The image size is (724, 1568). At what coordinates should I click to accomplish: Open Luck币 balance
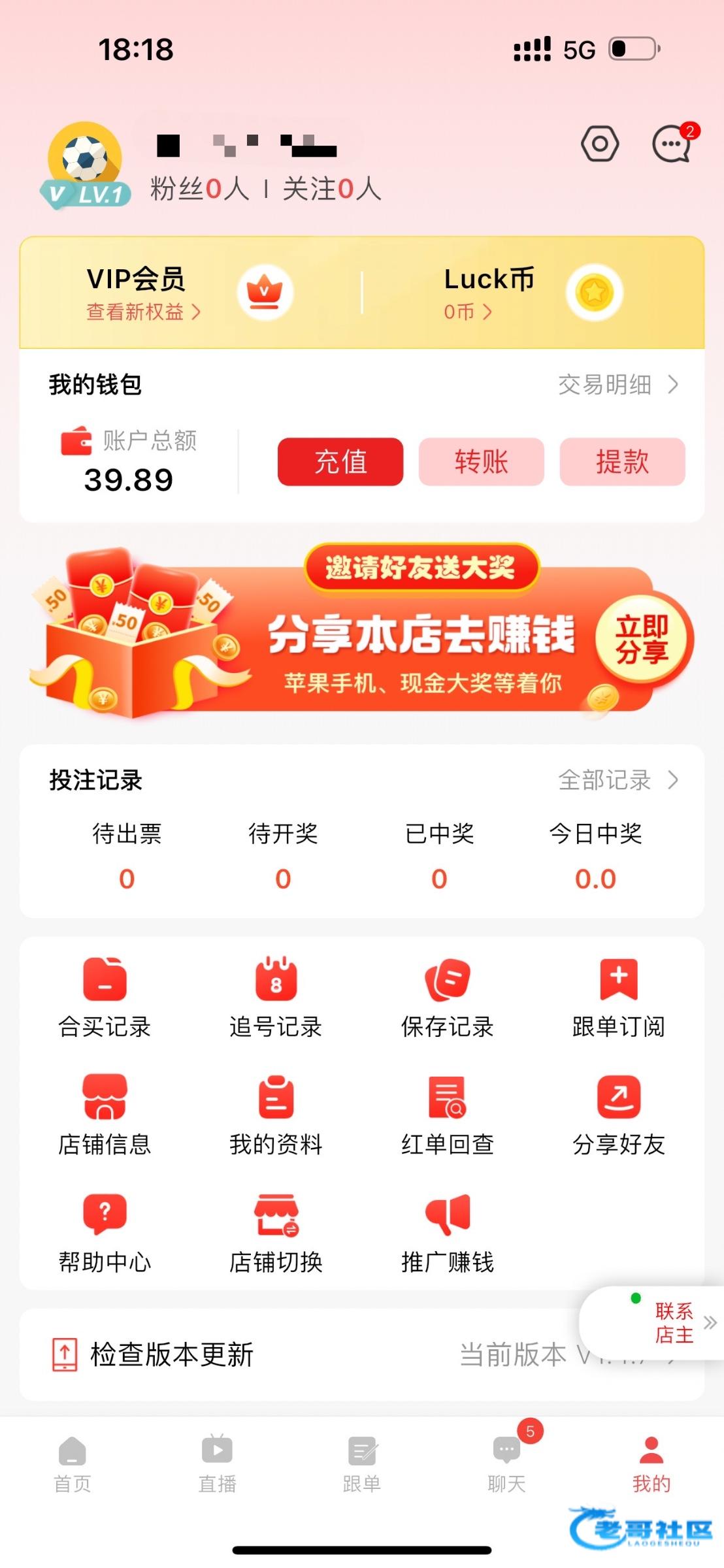pos(468,312)
